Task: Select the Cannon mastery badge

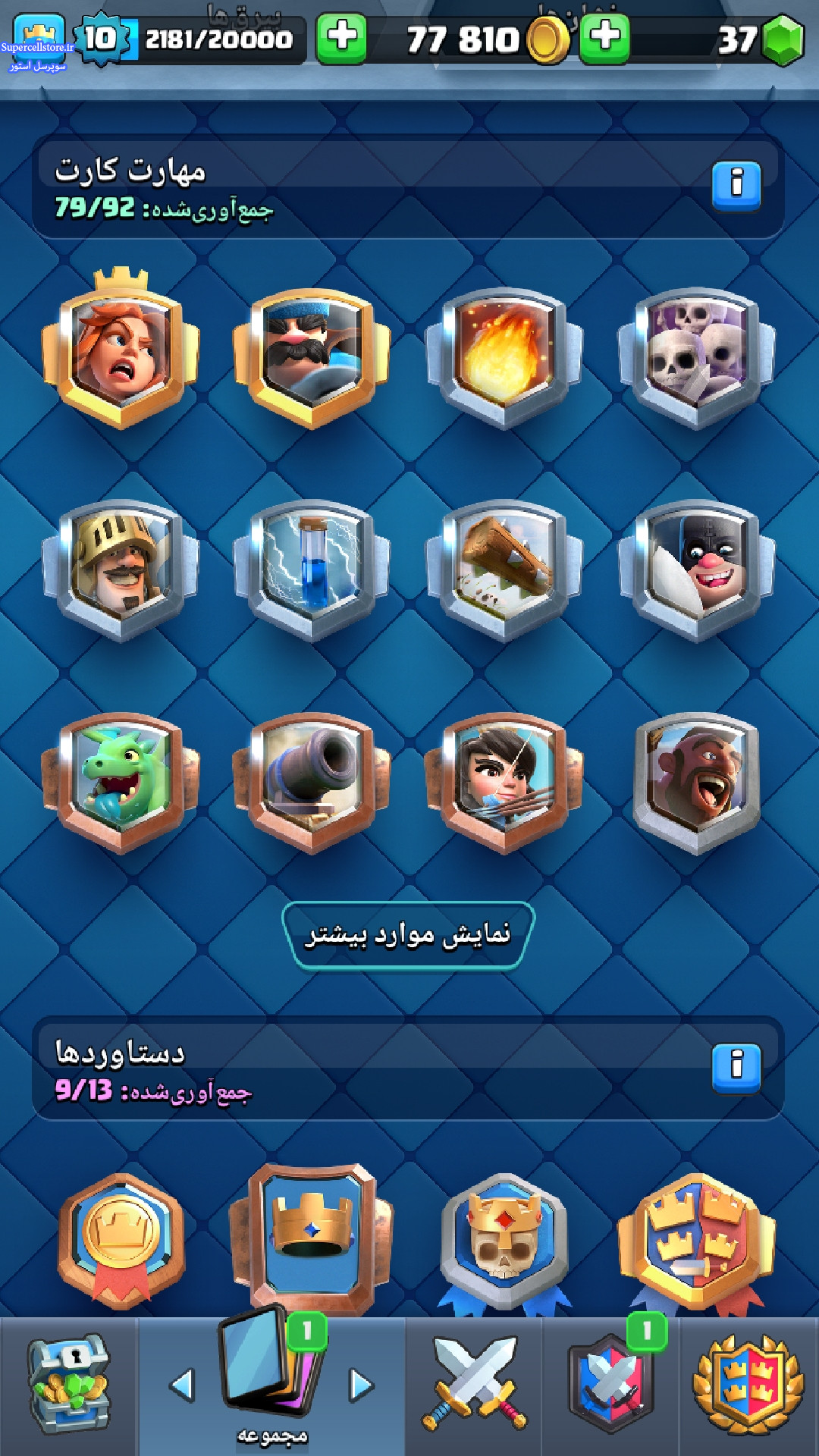Action: 312,783
